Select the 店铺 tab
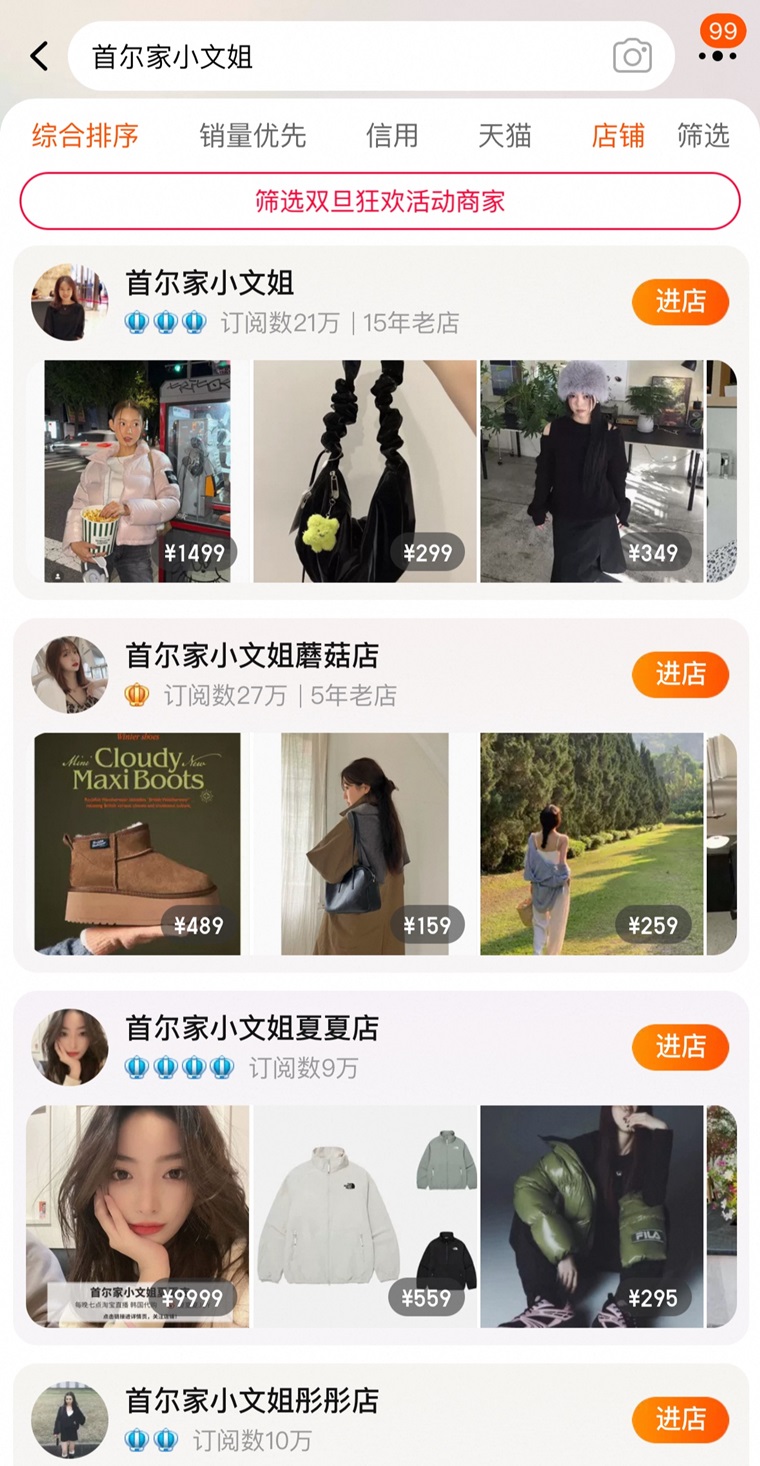This screenshot has height=1466, width=760. coord(618,135)
